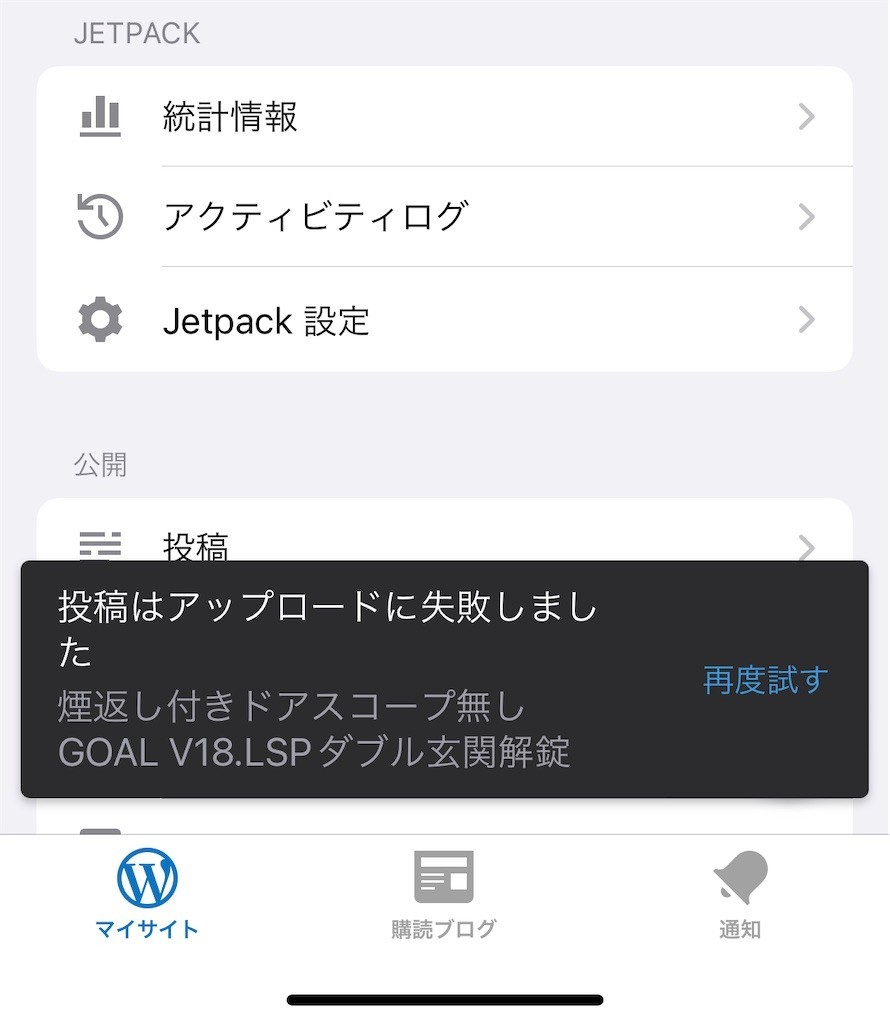Open アクティビティログ via its chevron arrow
The image size is (890, 1024).
pyautogui.click(x=806, y=215)
